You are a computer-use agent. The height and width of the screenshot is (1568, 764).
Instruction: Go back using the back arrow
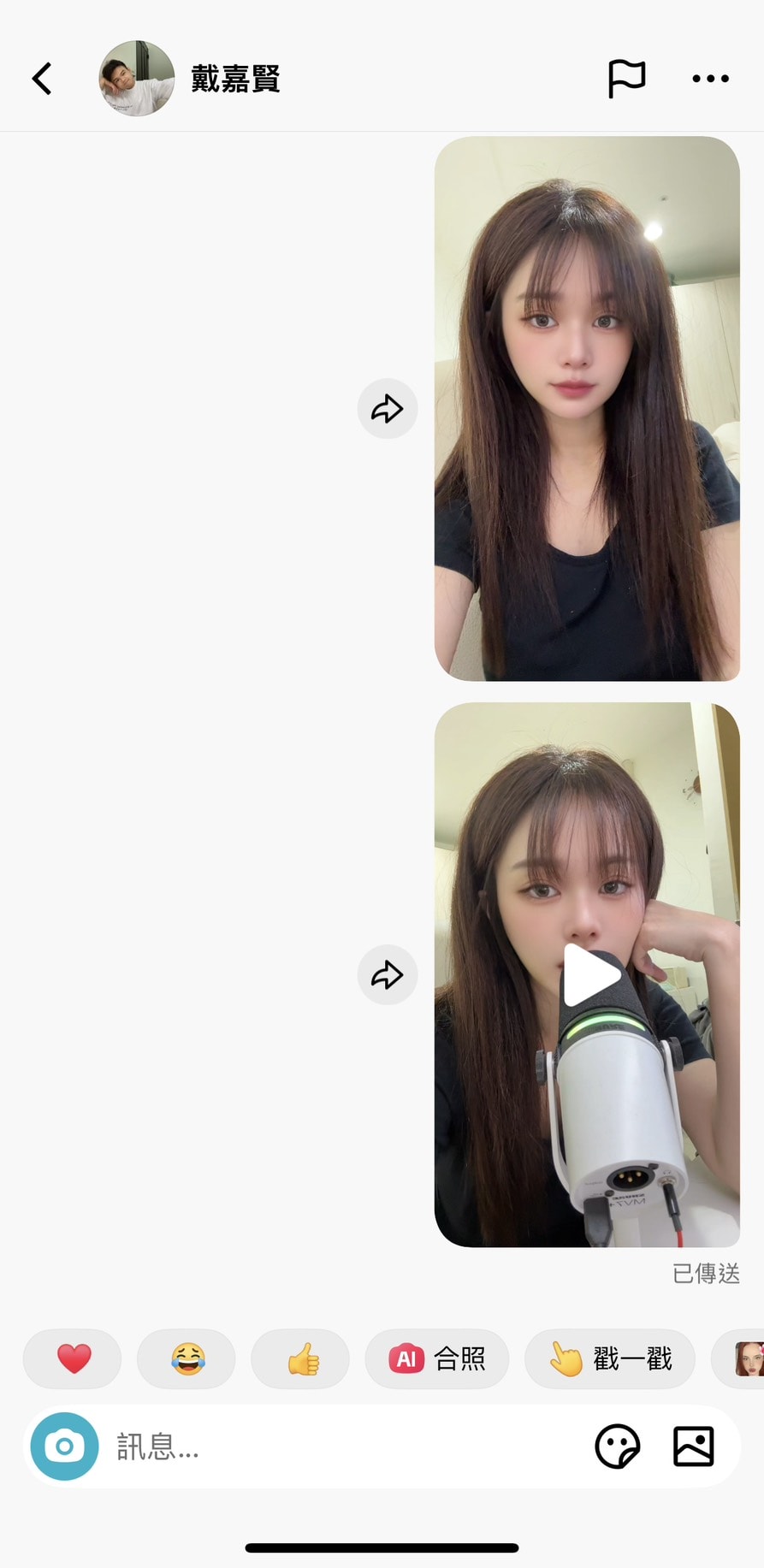click(x=42, y=79)
